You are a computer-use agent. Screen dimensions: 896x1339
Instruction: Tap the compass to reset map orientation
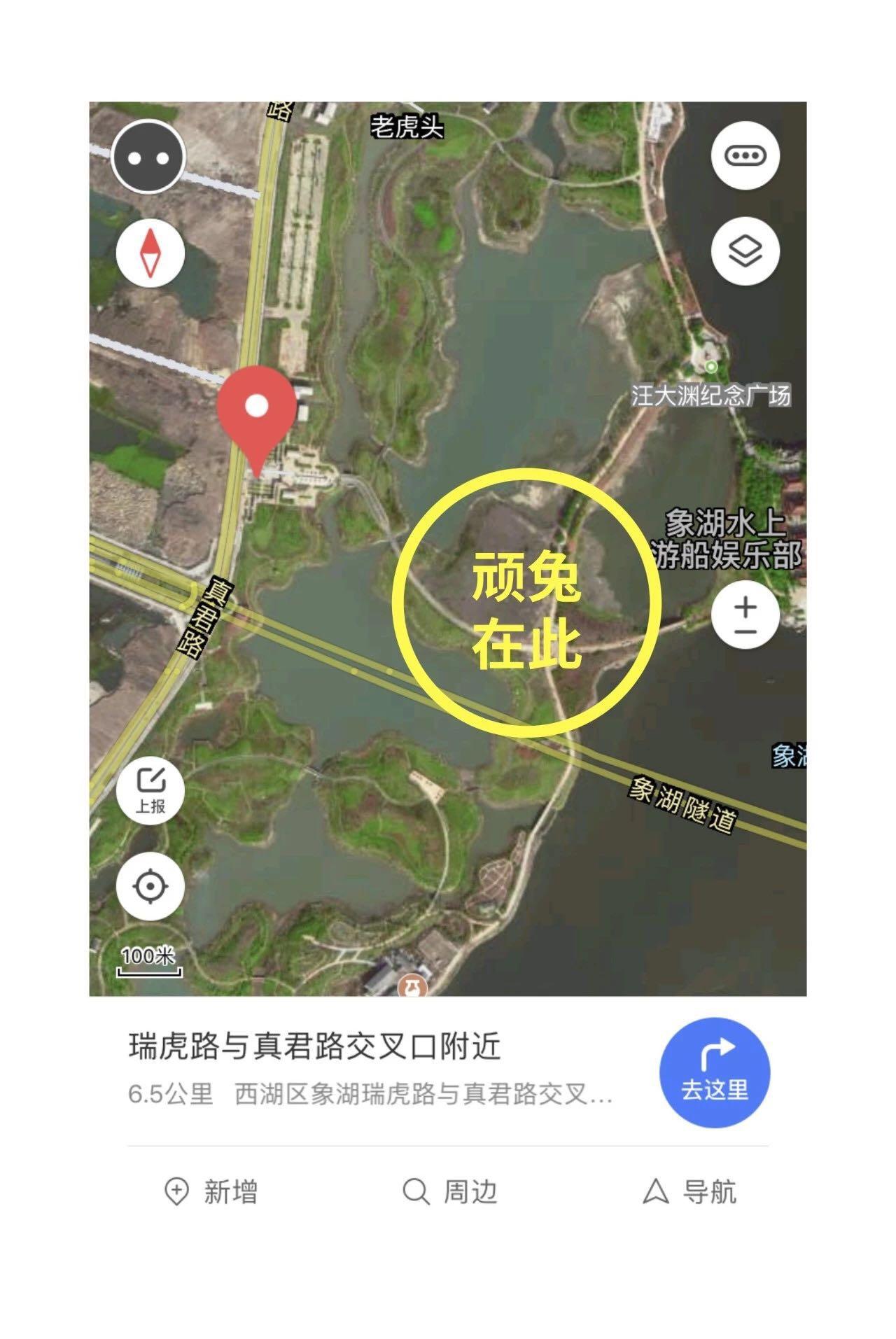150,253
